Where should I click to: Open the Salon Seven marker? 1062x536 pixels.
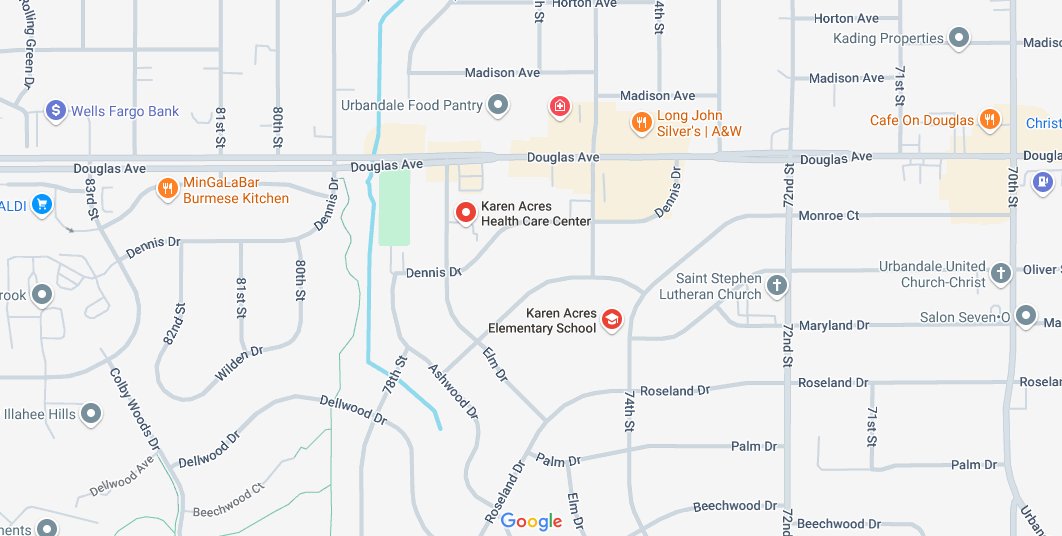click(1025, 317)
